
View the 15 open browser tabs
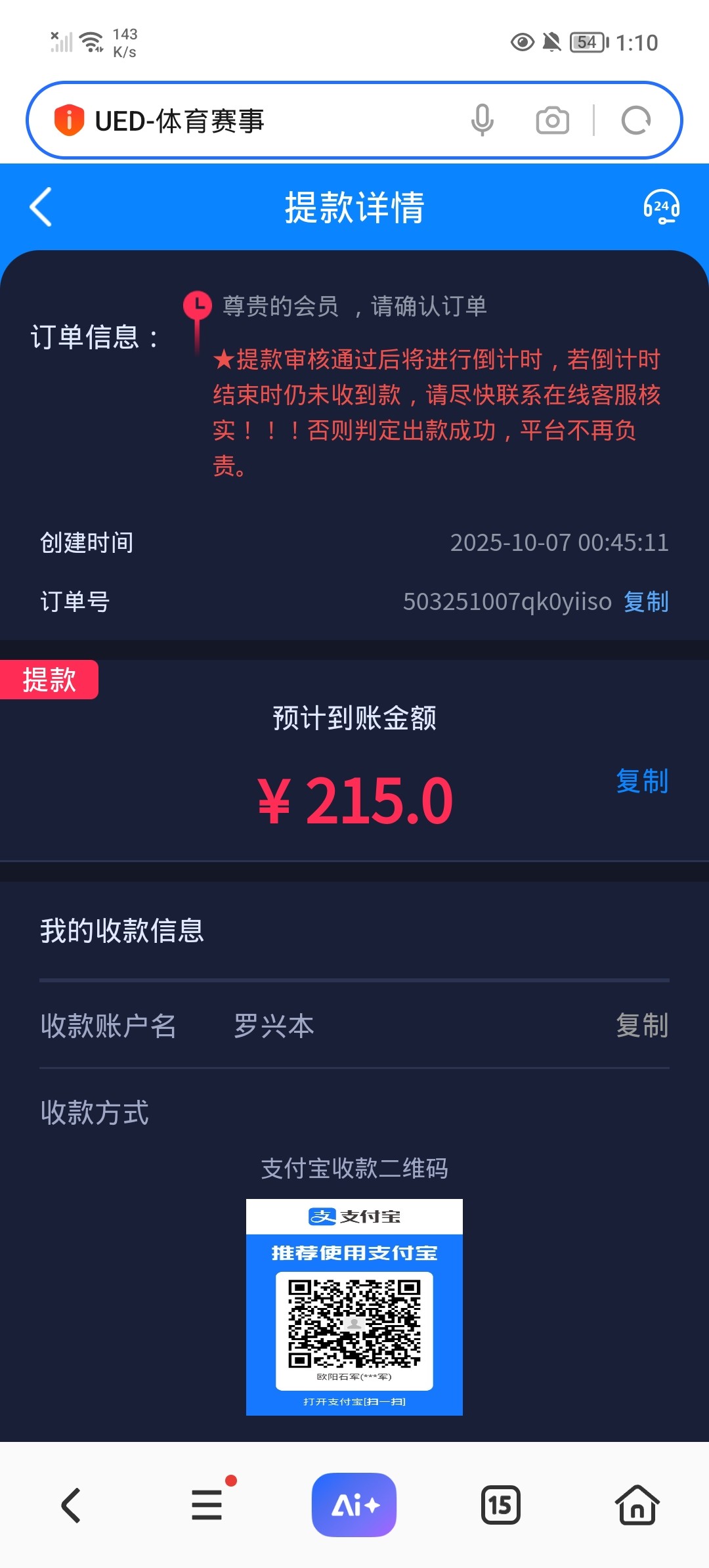[x=500, y=1505]
